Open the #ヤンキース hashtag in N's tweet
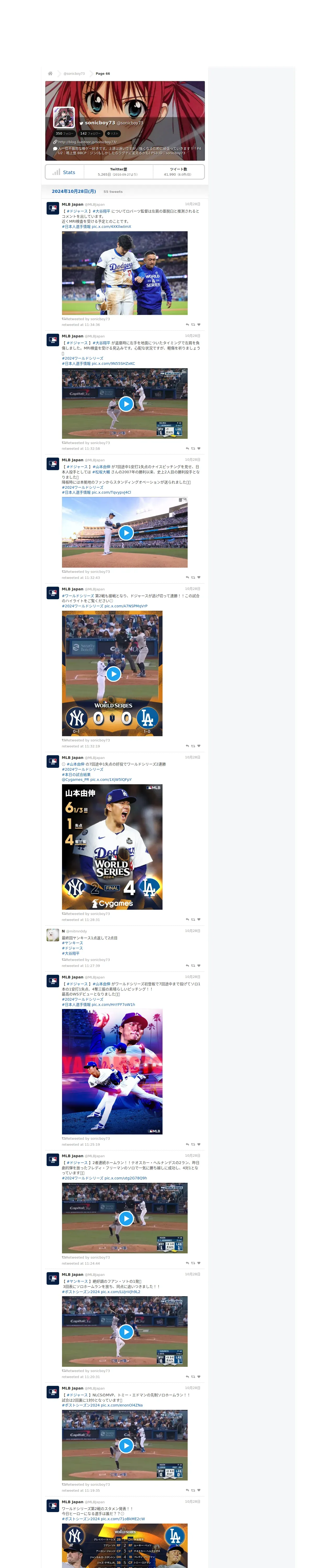 tap(72, 943)
